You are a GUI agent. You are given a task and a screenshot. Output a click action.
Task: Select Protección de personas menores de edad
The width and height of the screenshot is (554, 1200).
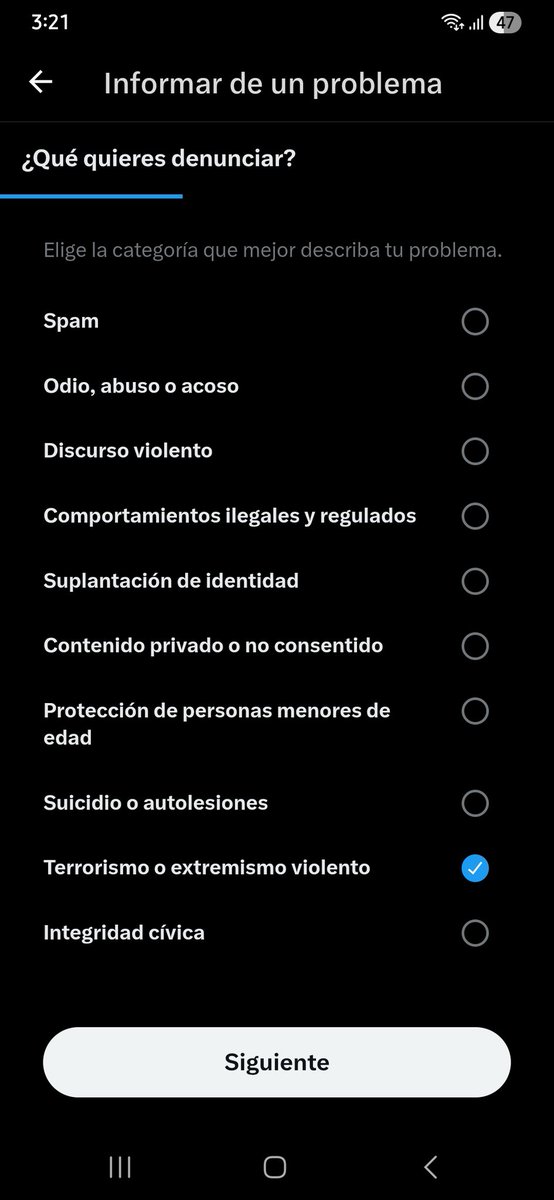(277, 724)
